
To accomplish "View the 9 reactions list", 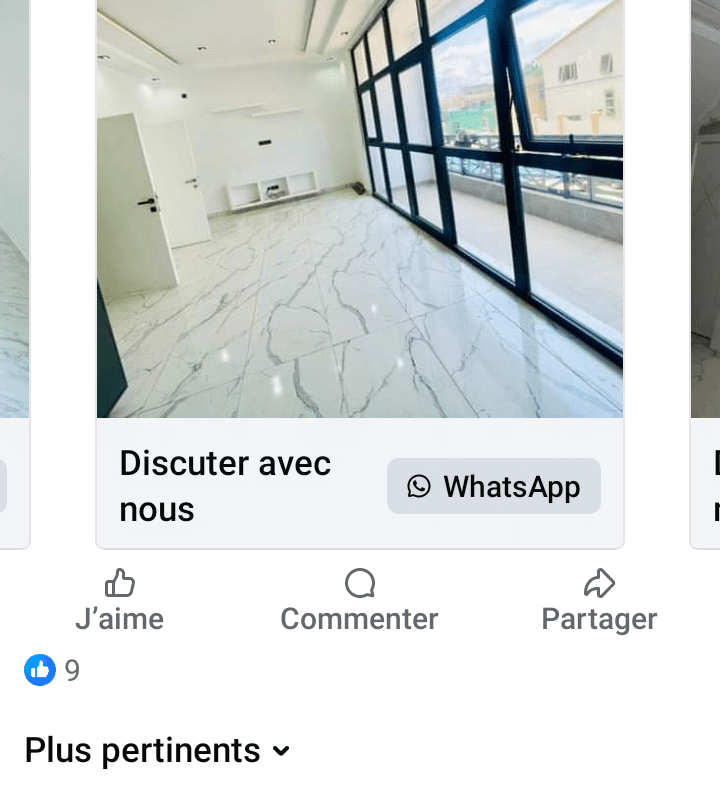I will (52, 670).
